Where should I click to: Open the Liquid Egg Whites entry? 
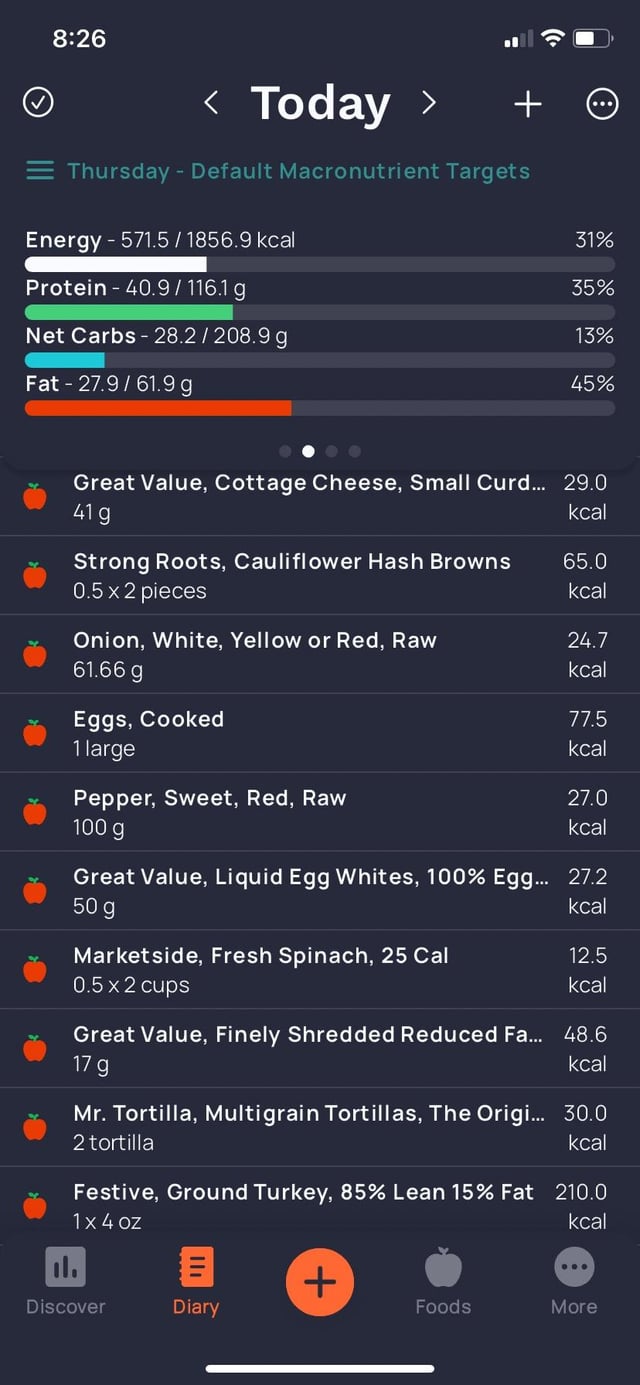click(320, 891)
